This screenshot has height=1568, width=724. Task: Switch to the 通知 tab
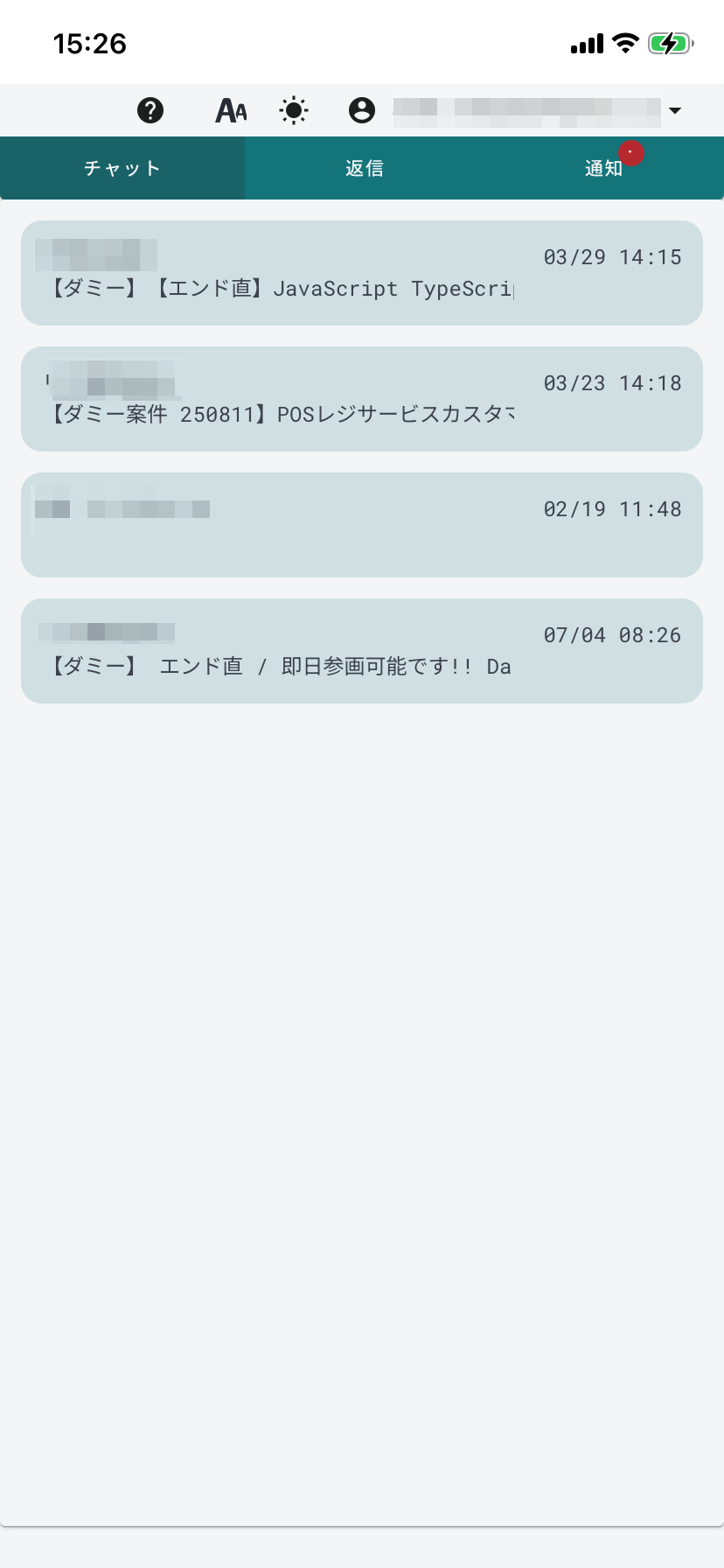click(x=603, y=168)
